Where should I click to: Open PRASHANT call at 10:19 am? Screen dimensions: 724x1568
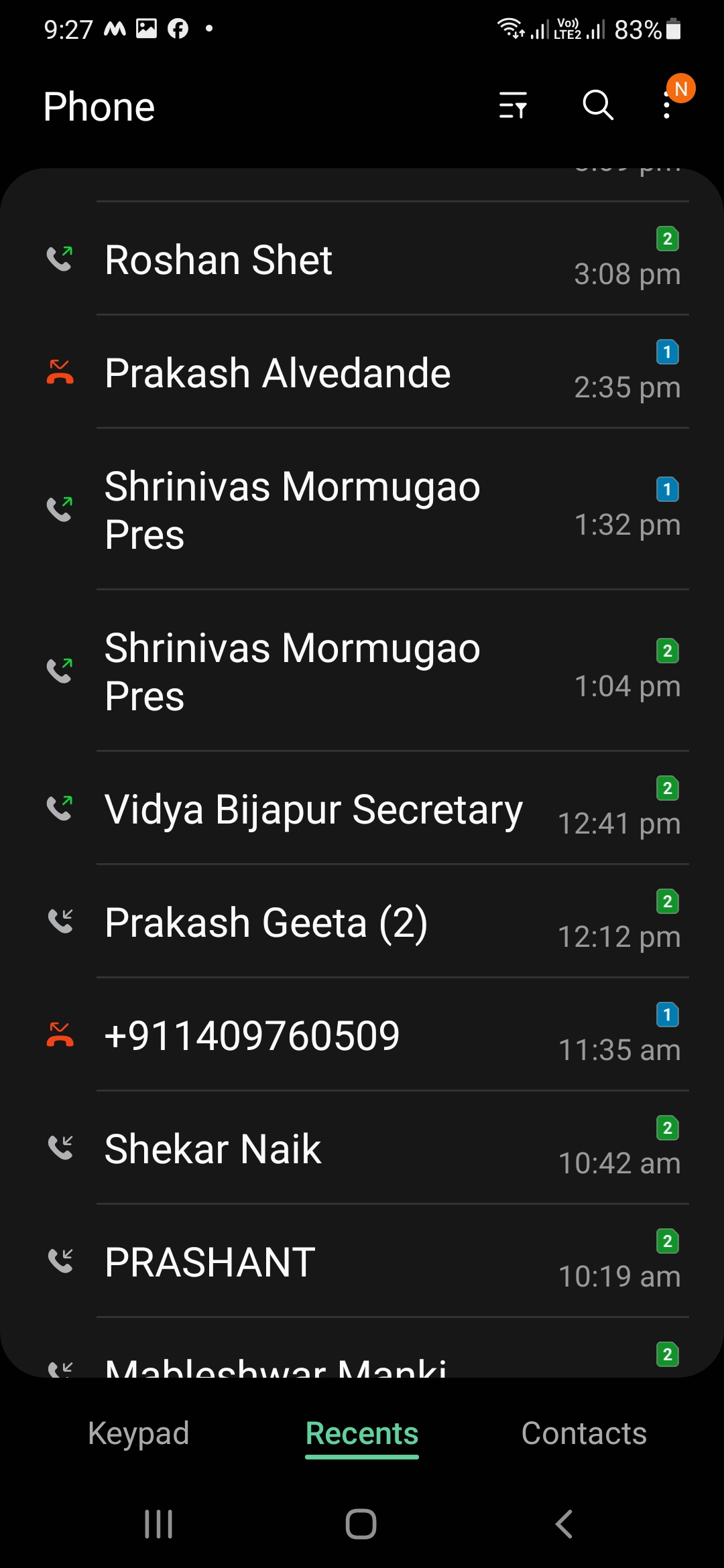[362, 1262]
